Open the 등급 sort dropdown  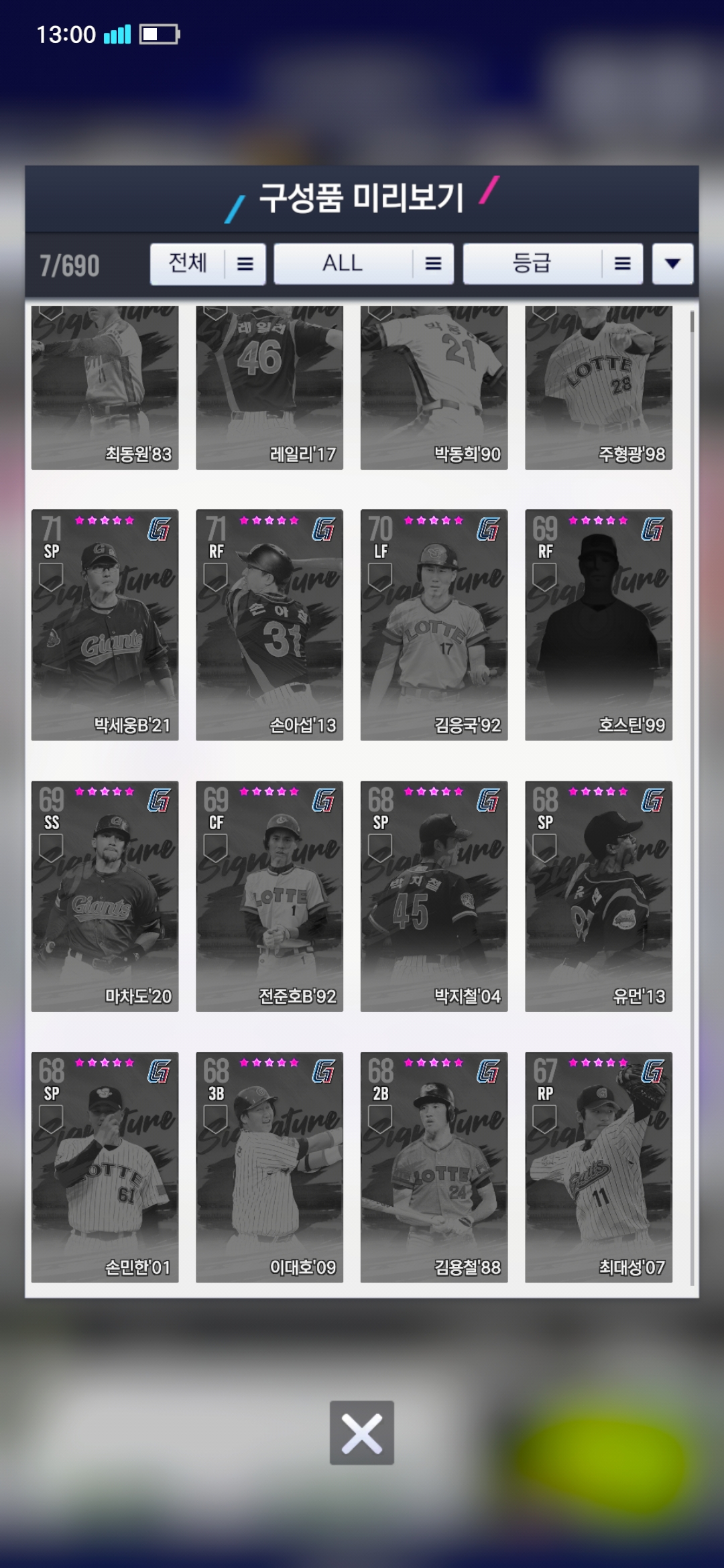[552, 263]
